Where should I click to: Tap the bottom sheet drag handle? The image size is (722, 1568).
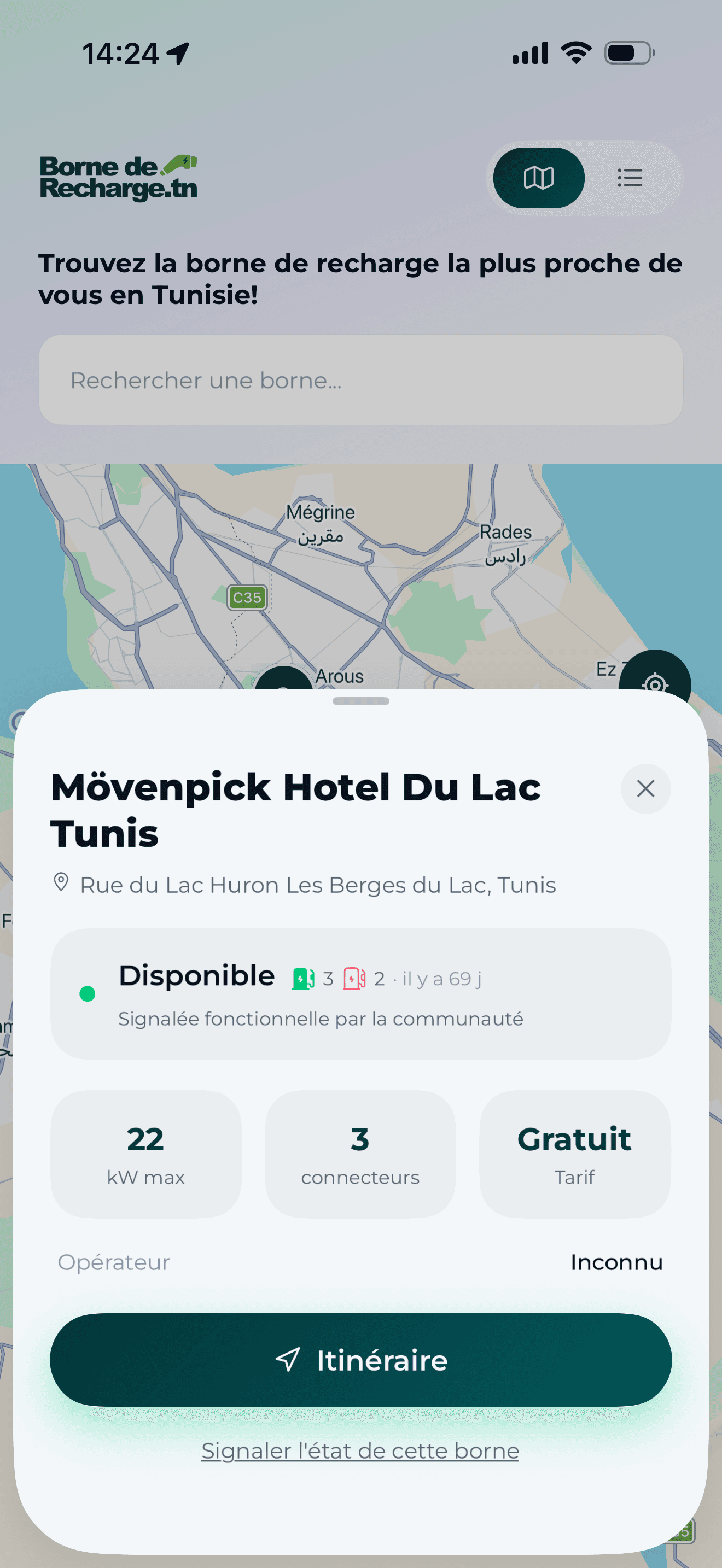pos(361,701)
